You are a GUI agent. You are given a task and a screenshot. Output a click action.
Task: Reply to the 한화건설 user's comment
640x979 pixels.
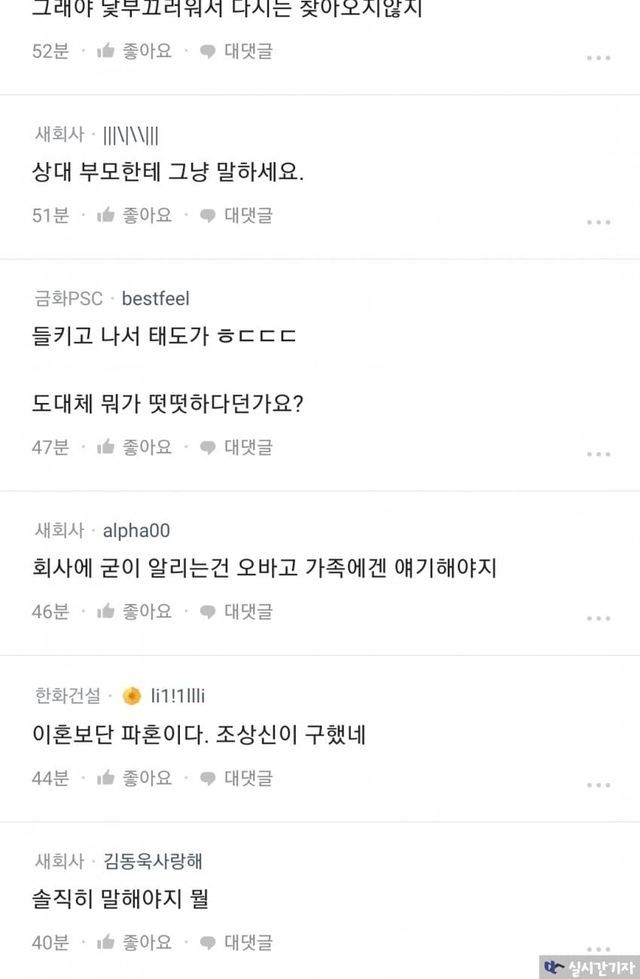[x=236, y=777]
